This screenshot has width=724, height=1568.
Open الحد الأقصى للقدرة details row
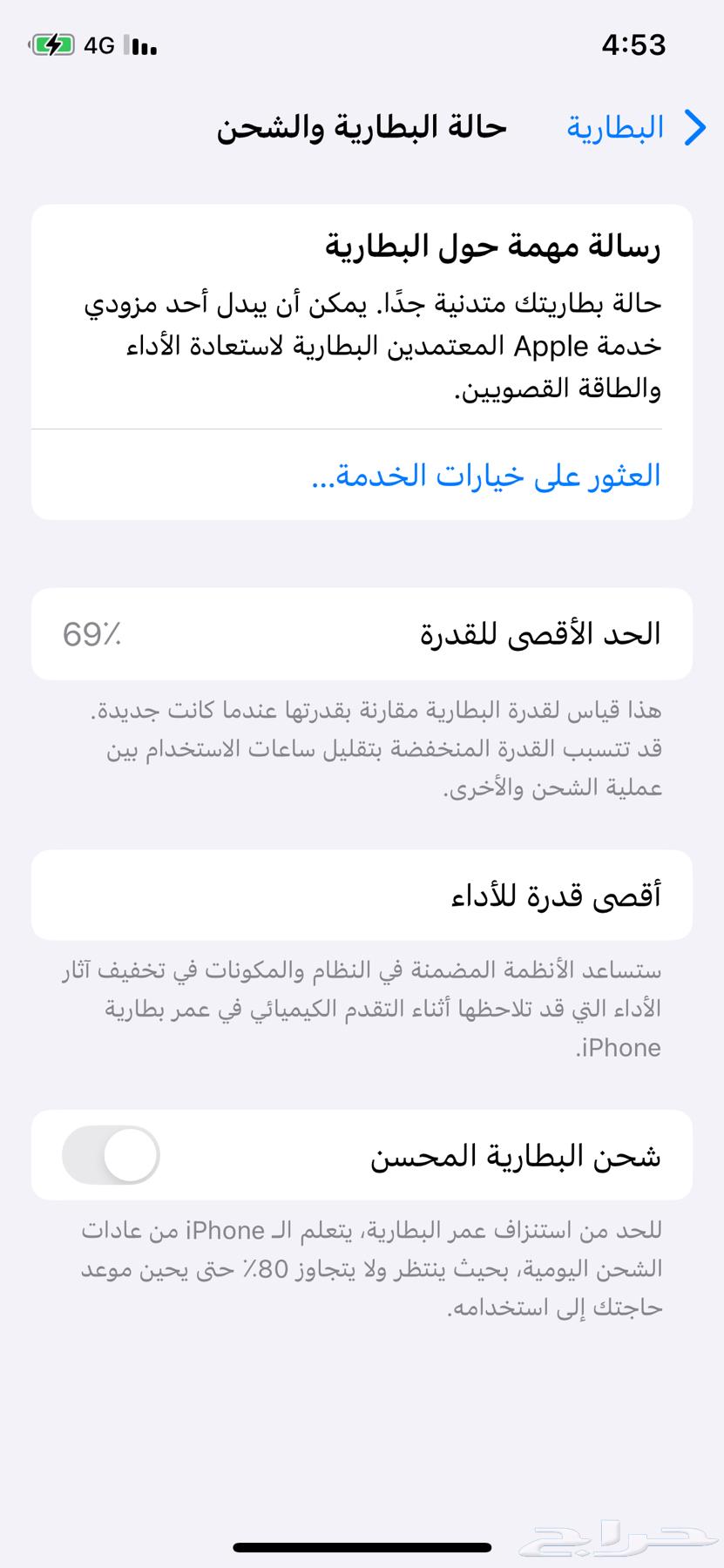click(362, 633)
